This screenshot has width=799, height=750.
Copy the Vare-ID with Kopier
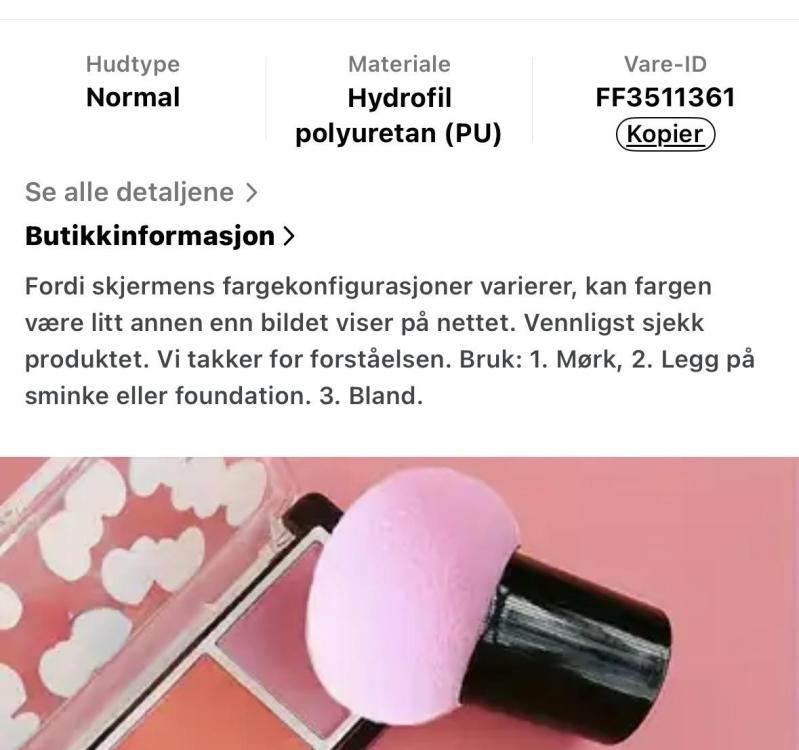(x=665, y=134)
